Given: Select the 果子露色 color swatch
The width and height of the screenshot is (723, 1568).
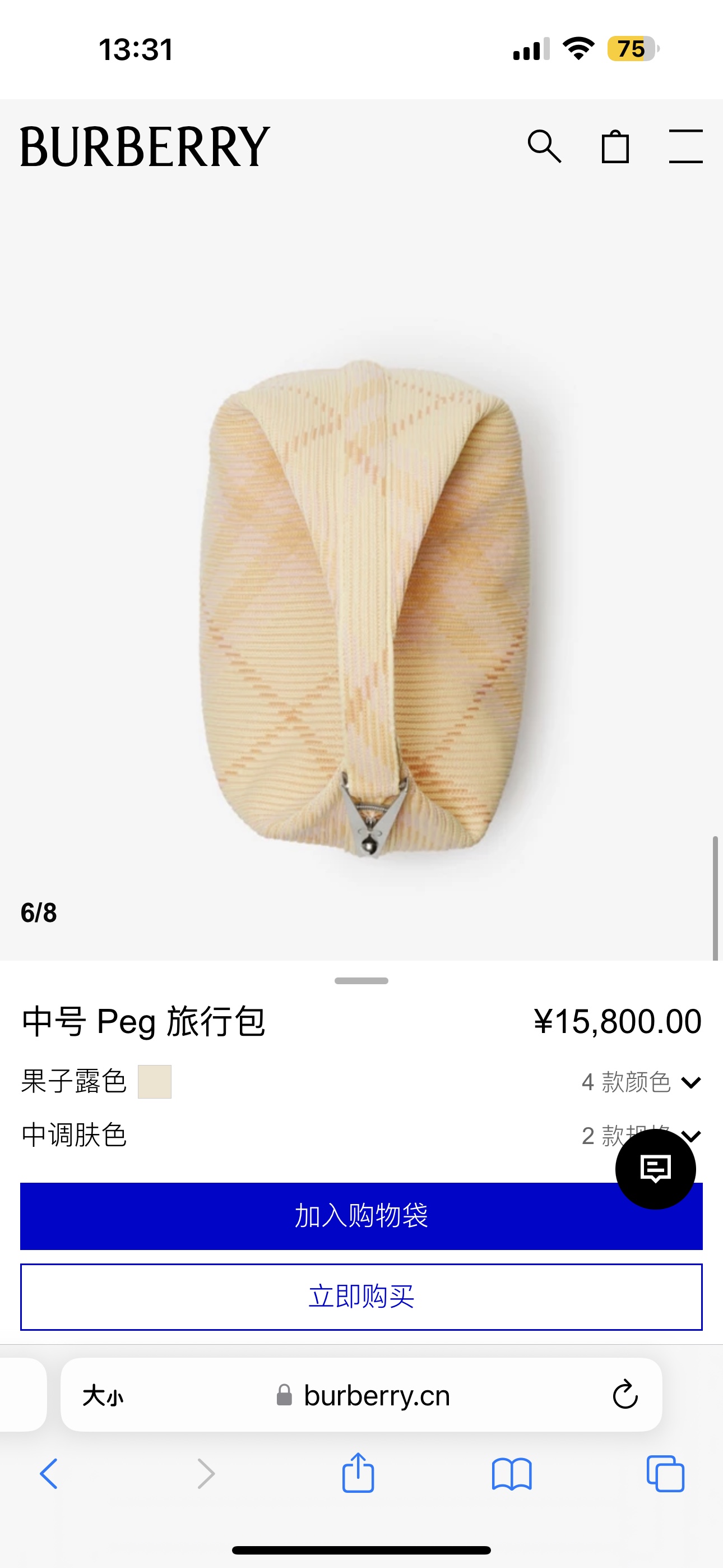Looking at the screenshot, I should coord(155,1082).
